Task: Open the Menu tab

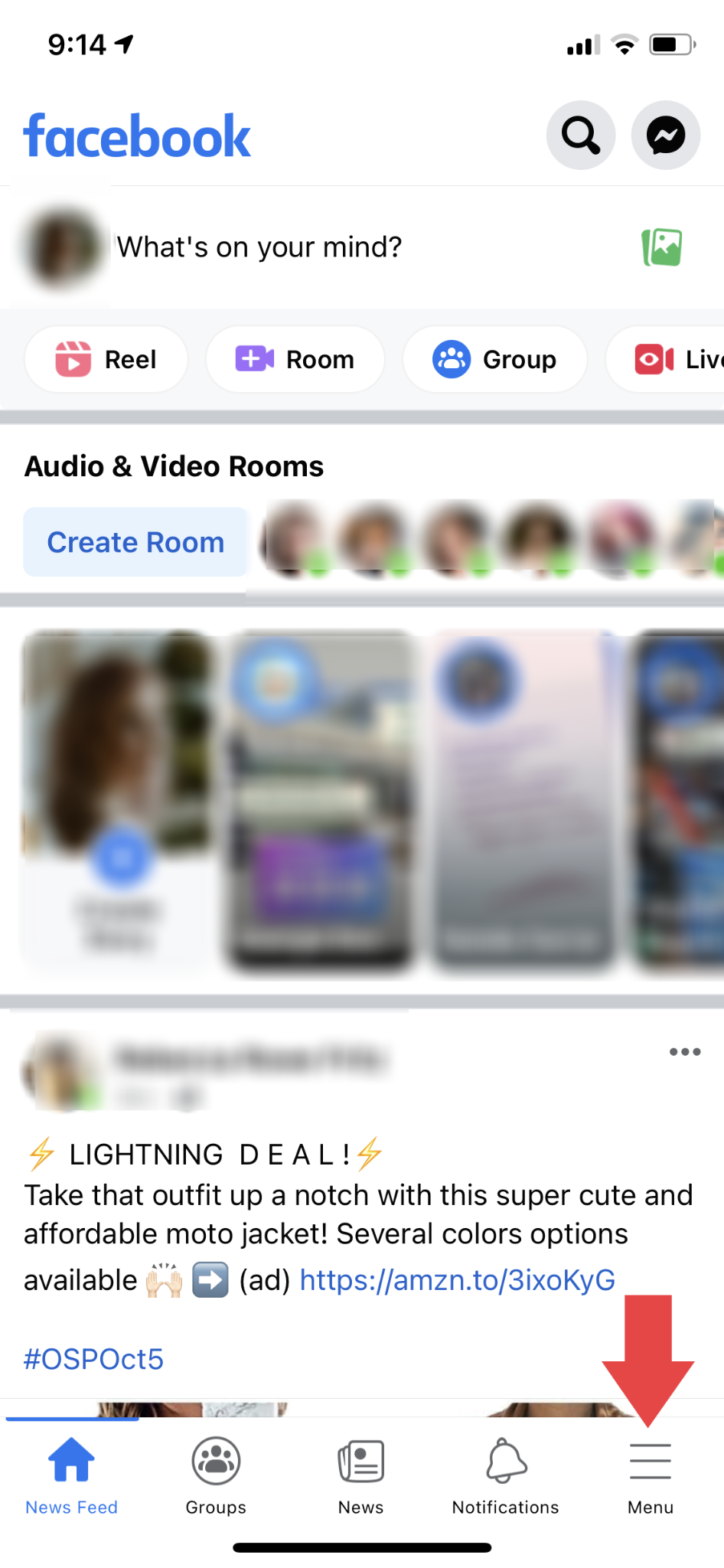Action: 651,1475
